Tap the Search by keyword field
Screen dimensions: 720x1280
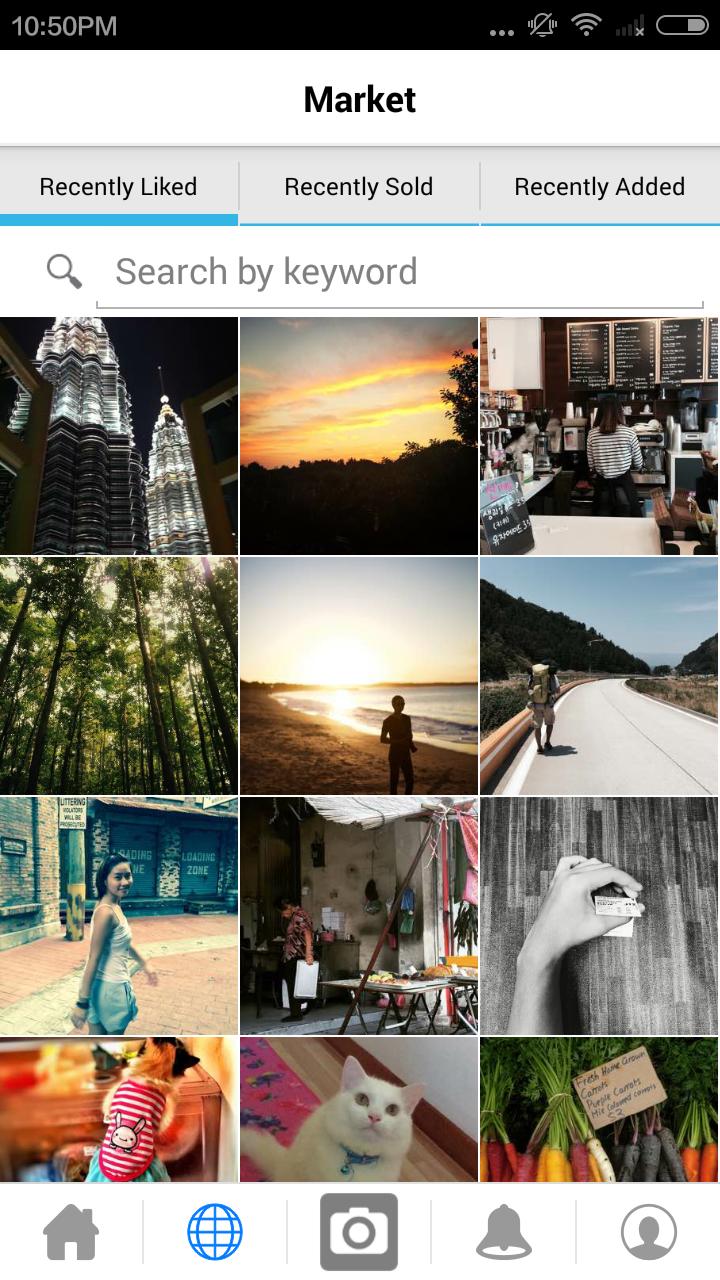pos(400,272)
